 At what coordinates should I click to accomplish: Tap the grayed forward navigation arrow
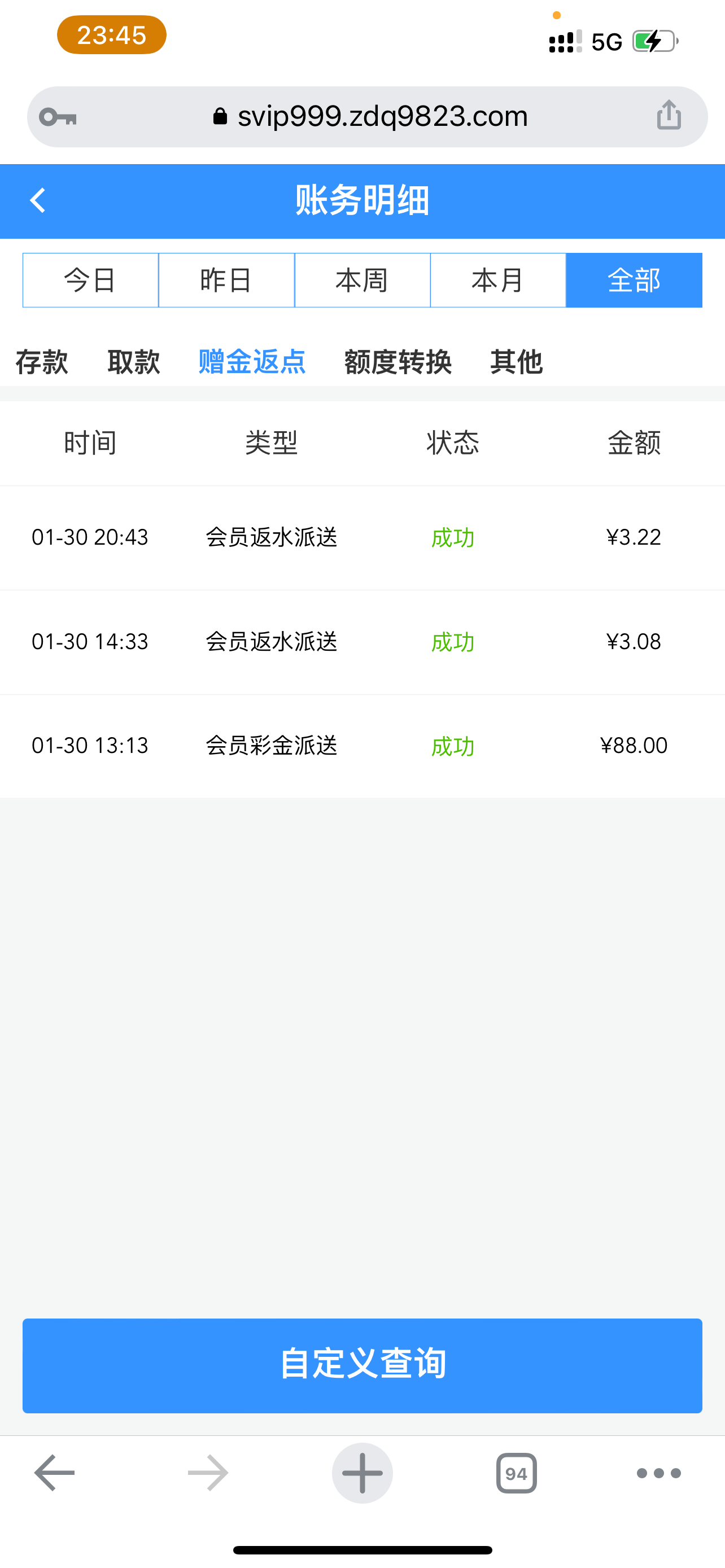[x=208, y=1473]
